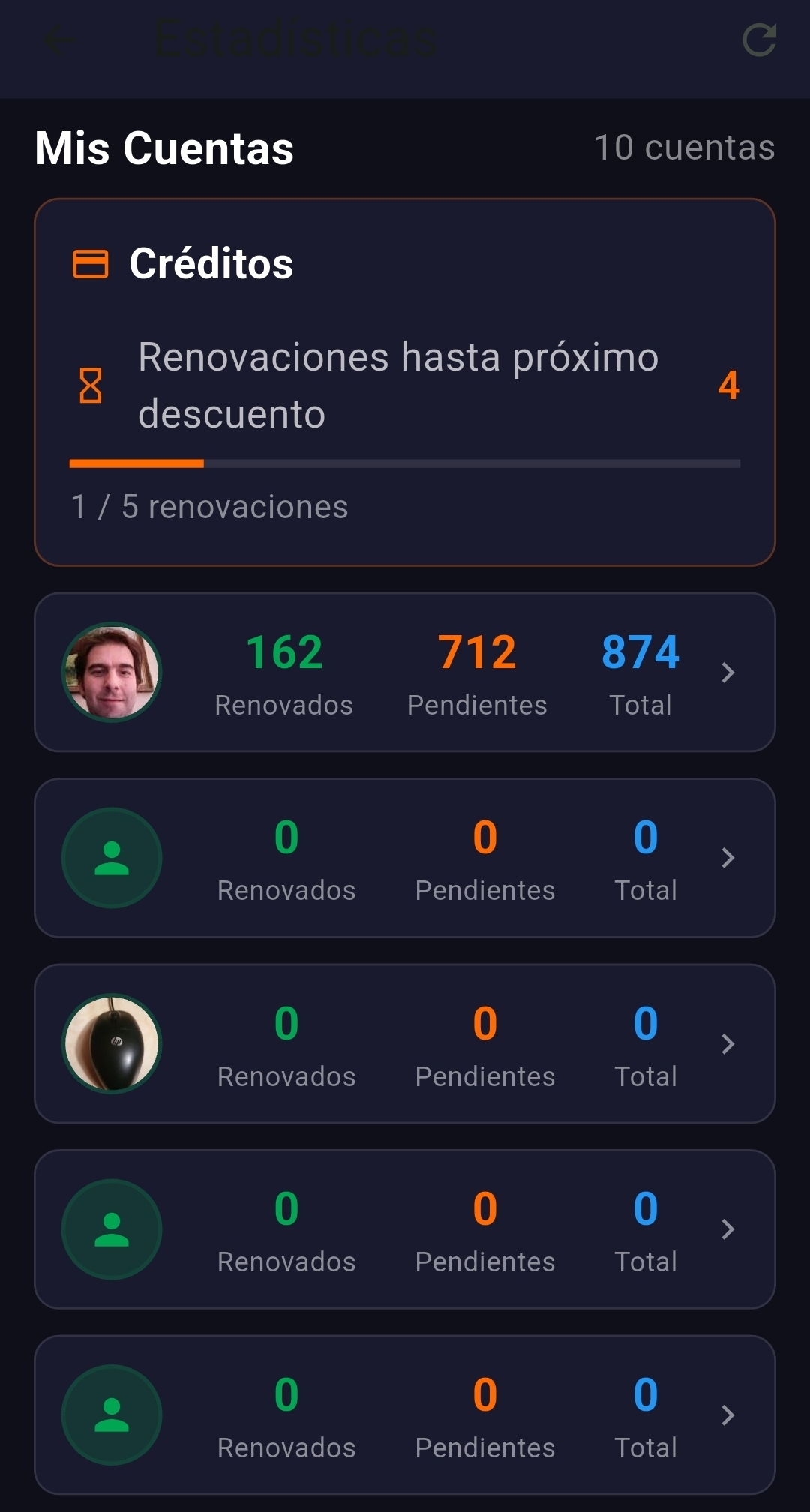Tap the refresh icon in the top bar
810x1512 pixels.
(760, 41)
